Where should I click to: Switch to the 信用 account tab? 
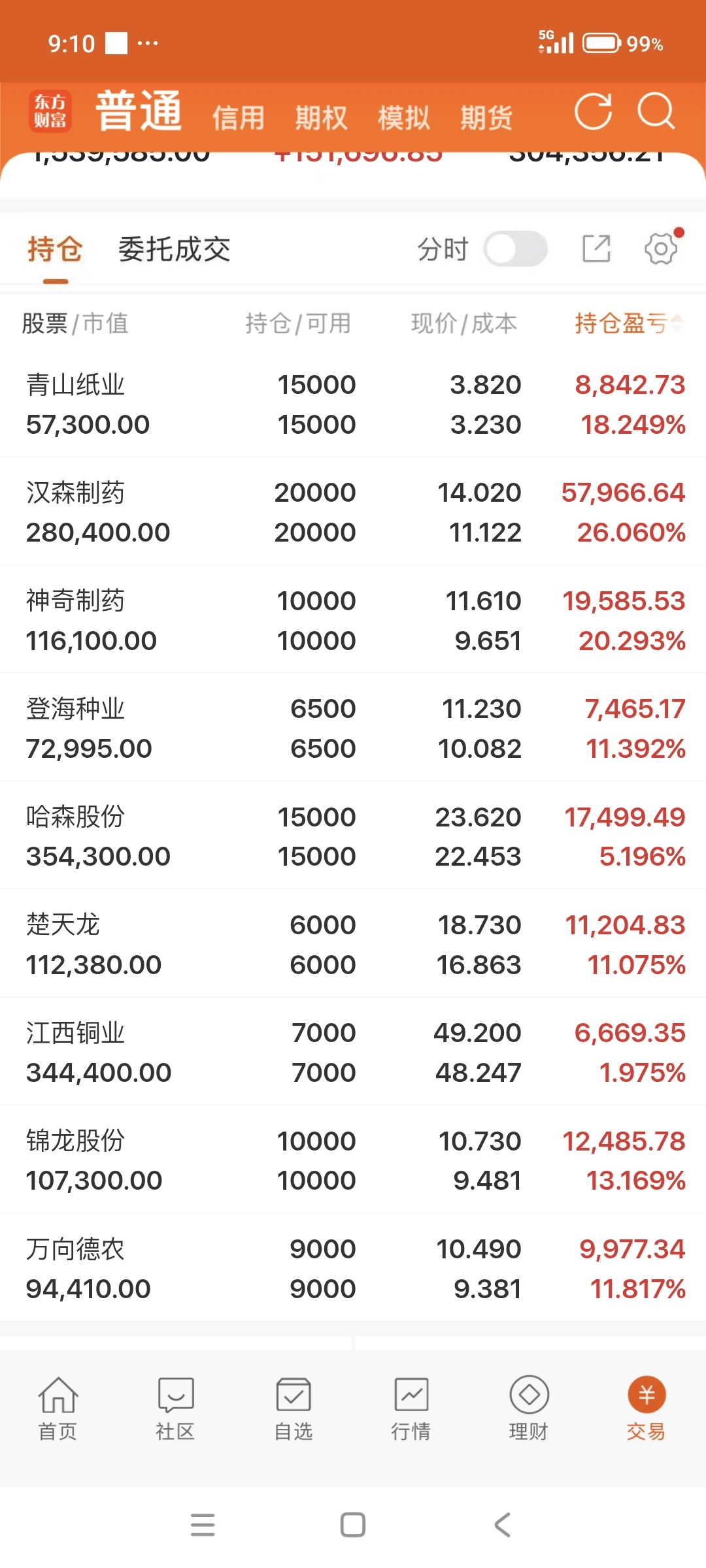pyautogui.click(x=238, y=118)
